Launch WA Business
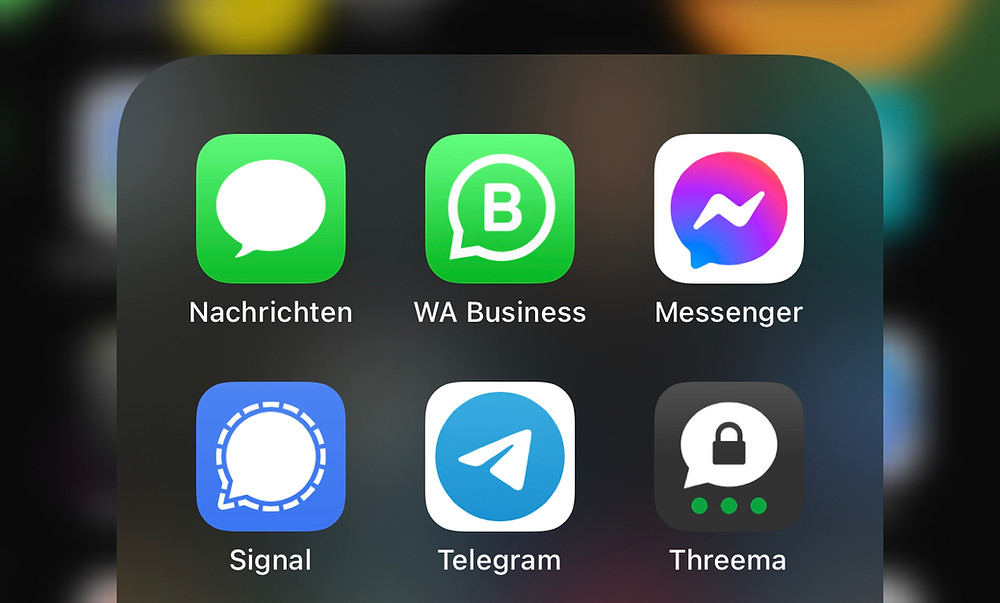The width and height of the screenshot is (1000, 603). (500, 208)
